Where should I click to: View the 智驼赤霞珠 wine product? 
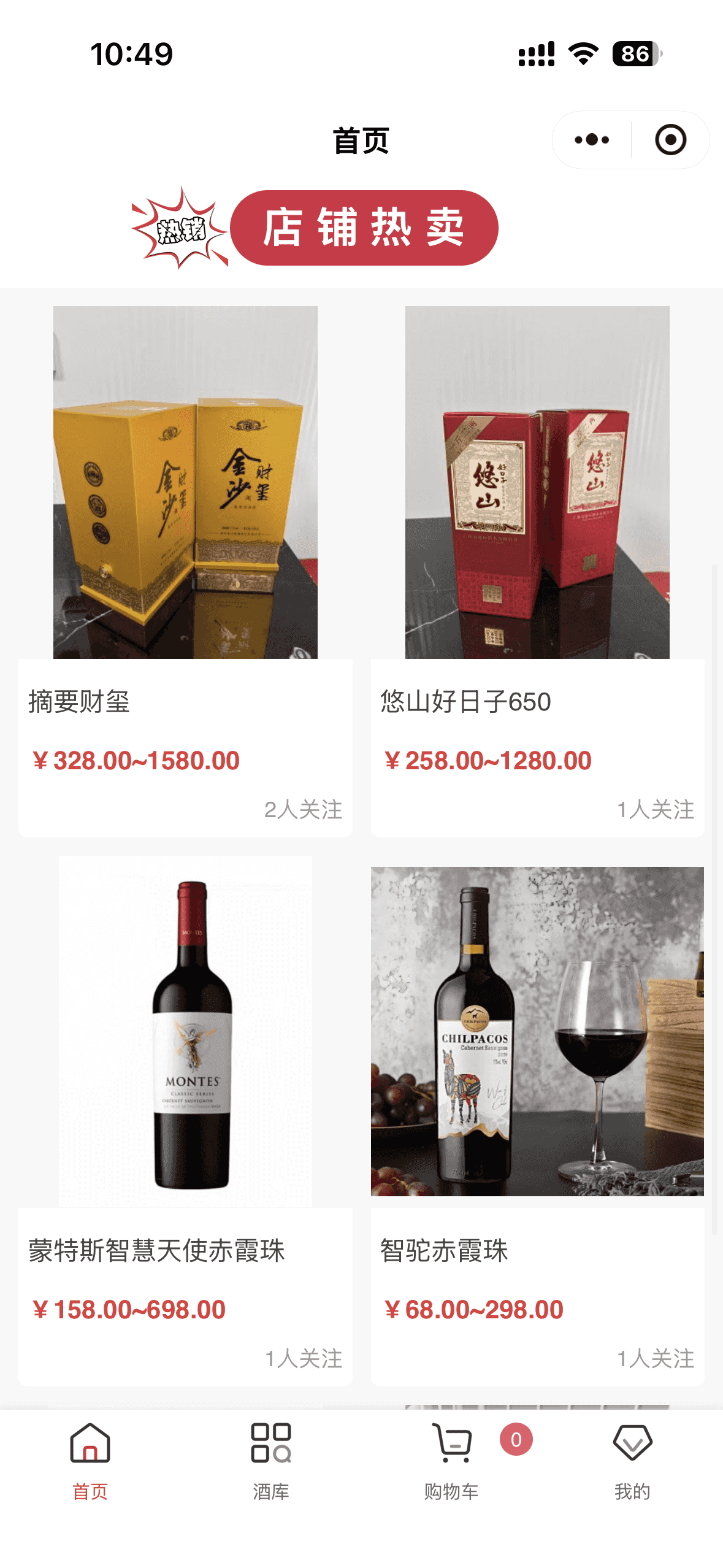pyautogui.click(x=537, y=1120)
